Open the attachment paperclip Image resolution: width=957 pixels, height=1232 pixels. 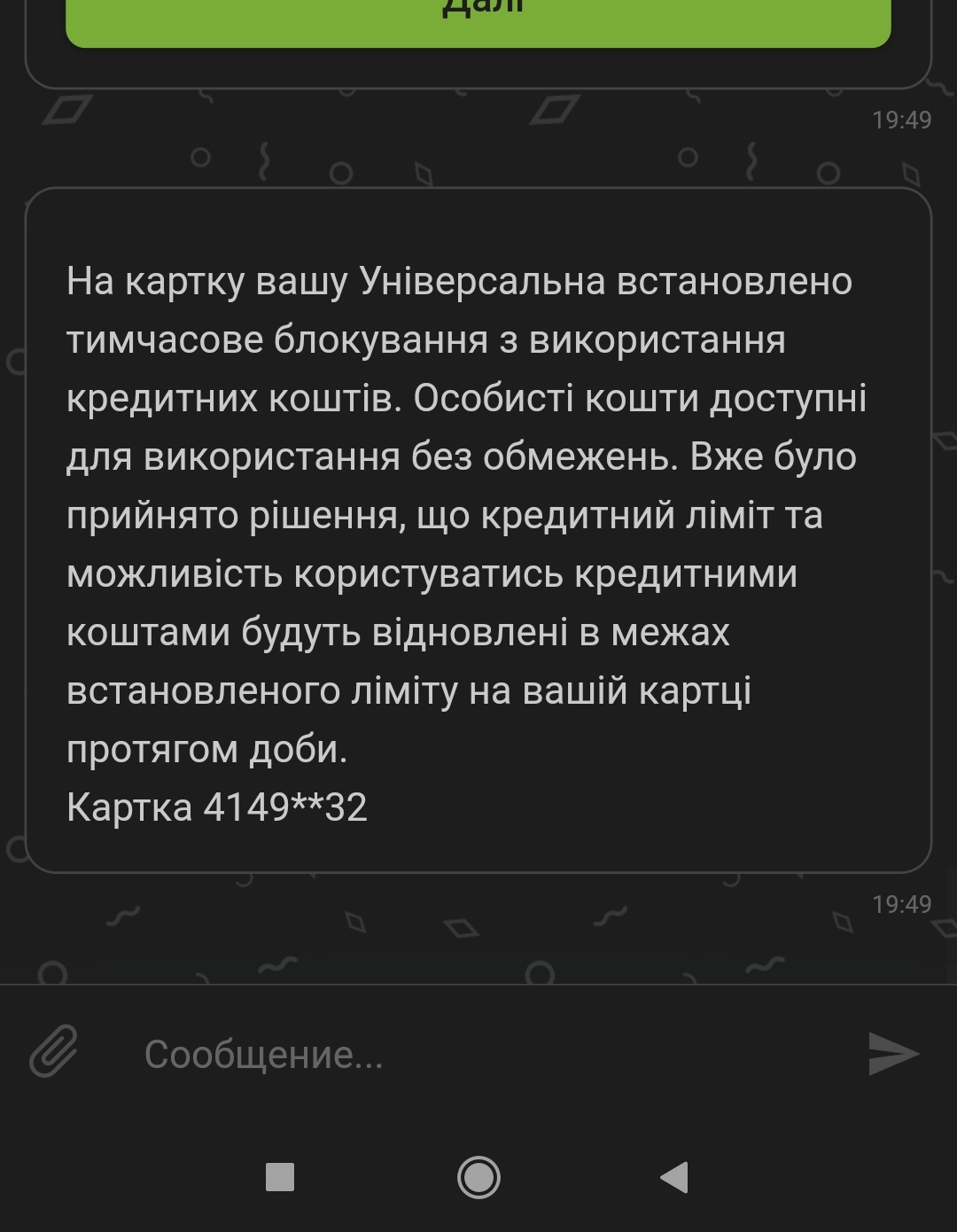pos(54,1051)
